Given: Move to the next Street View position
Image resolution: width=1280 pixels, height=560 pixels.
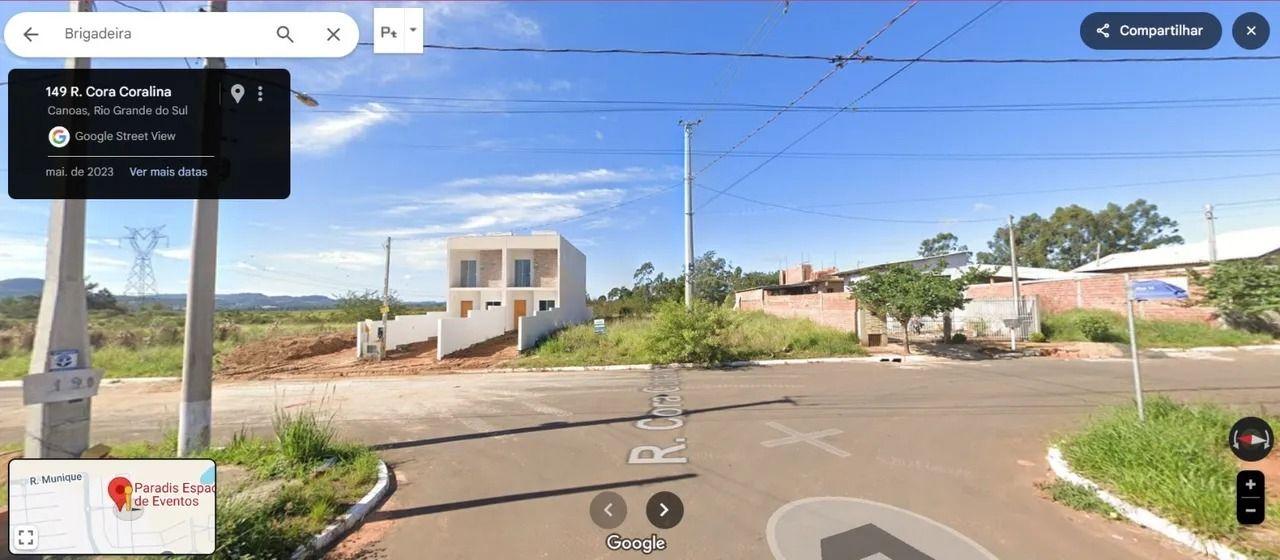Looking at the screenshot, I should click(665, 510).
